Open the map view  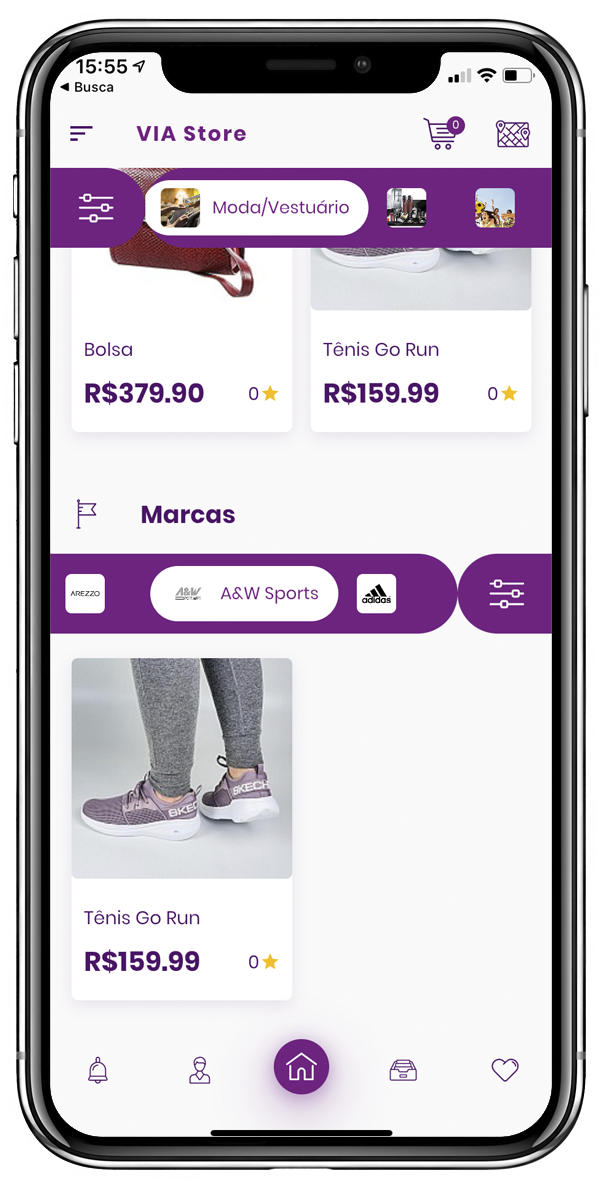[x=513, y=134]
